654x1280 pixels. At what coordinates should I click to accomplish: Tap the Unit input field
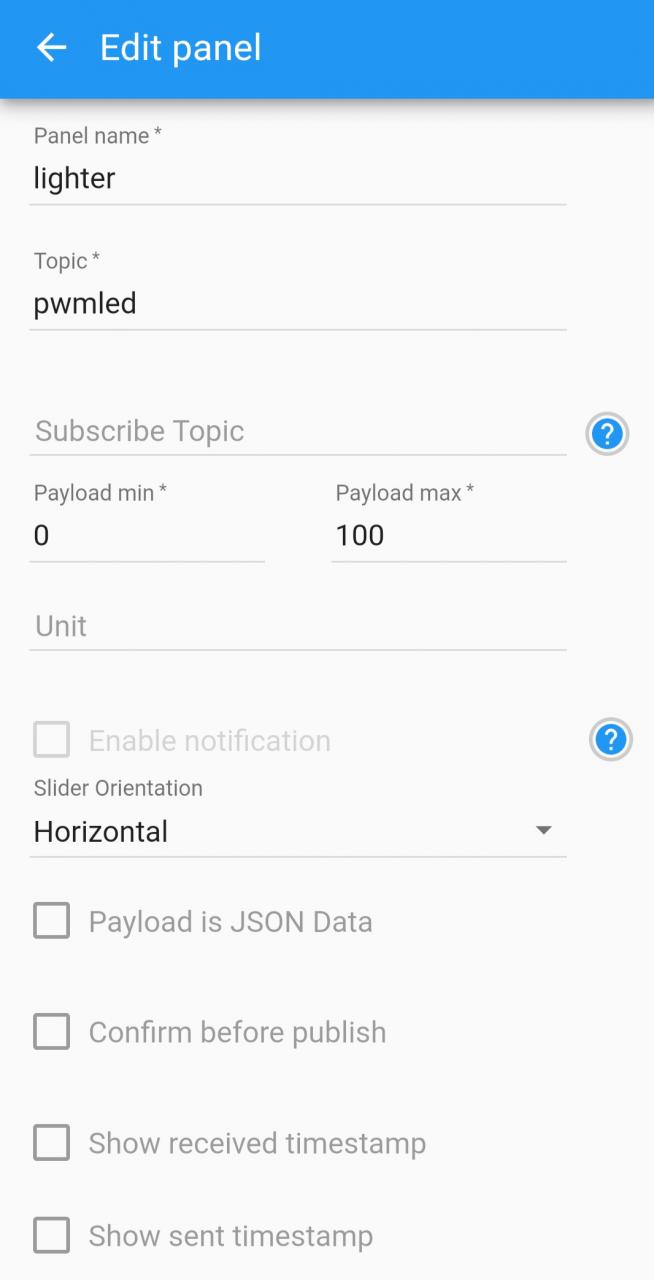click(x=298, y=626)
